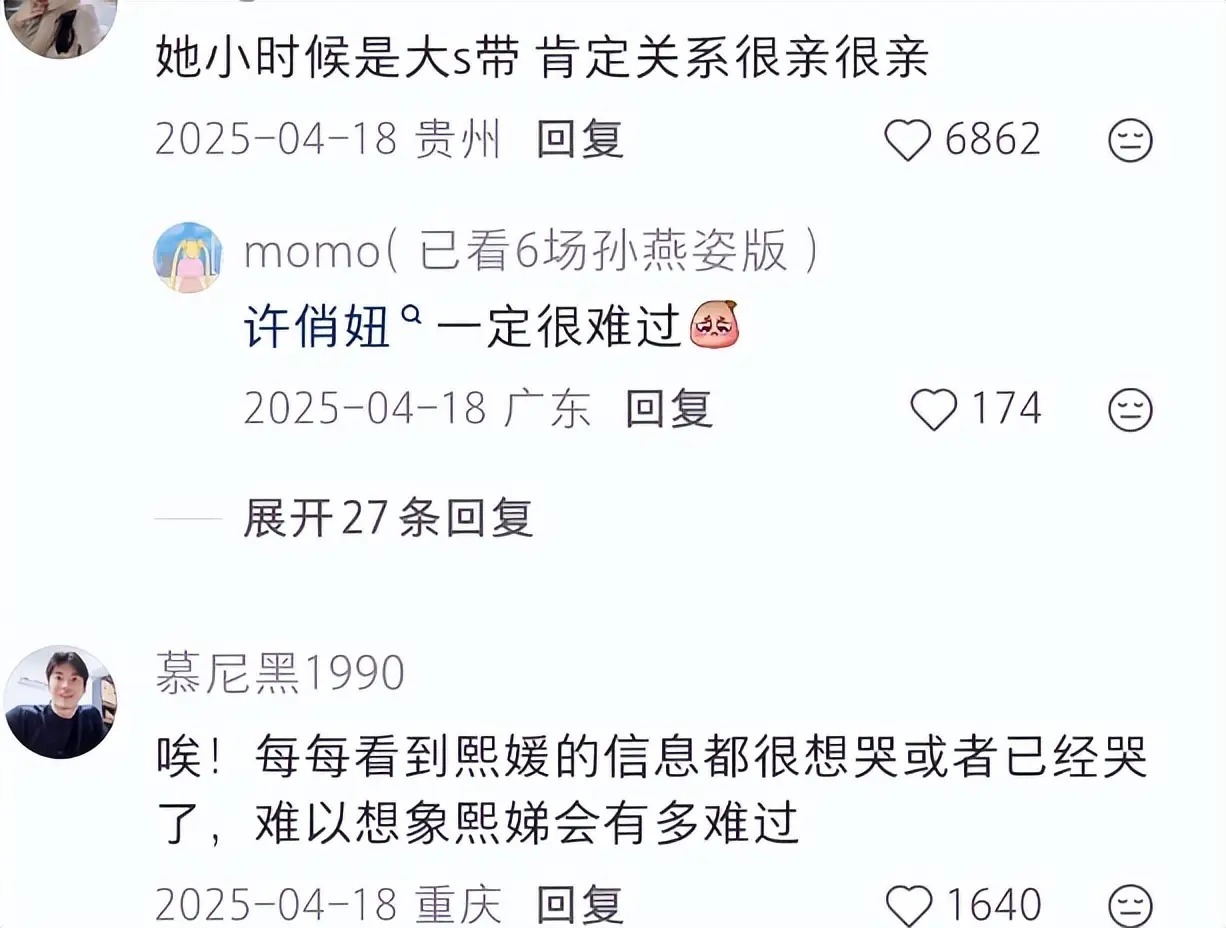Viewport: 1226px width, 928px height.
Task: Reply to 慕尼黑1990's comment from 重庆
Action: pos(580,906)
